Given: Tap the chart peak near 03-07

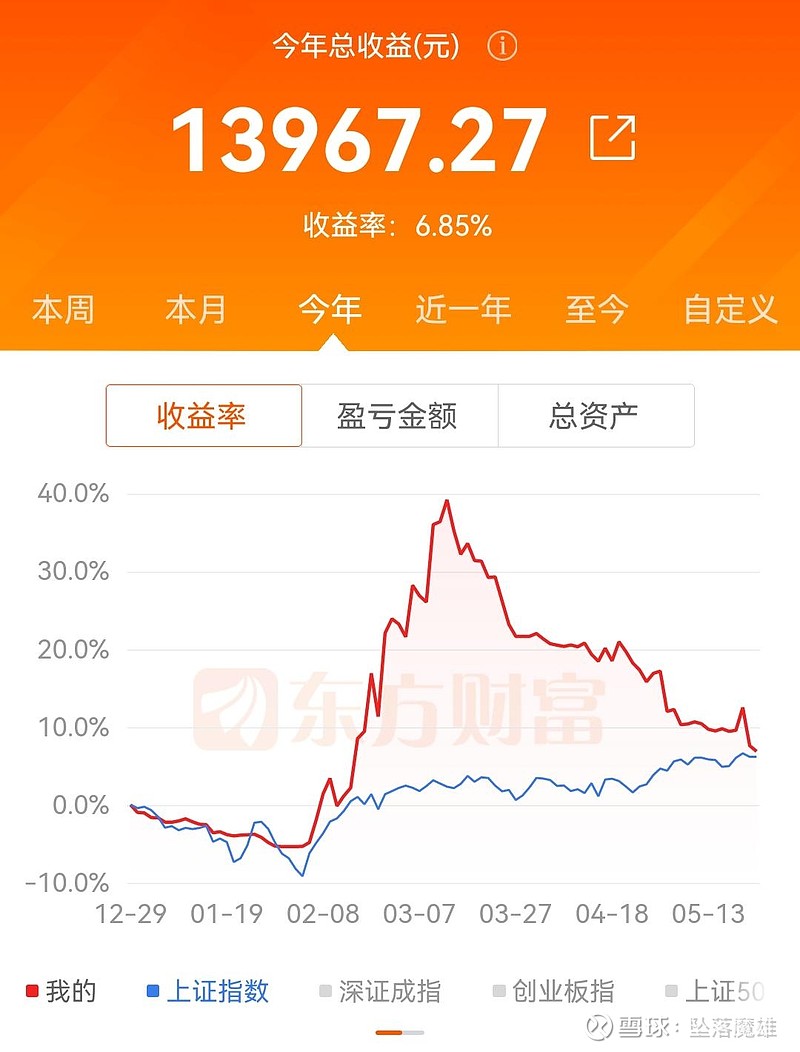Looking at the screenshot, I should click(447, 500).
